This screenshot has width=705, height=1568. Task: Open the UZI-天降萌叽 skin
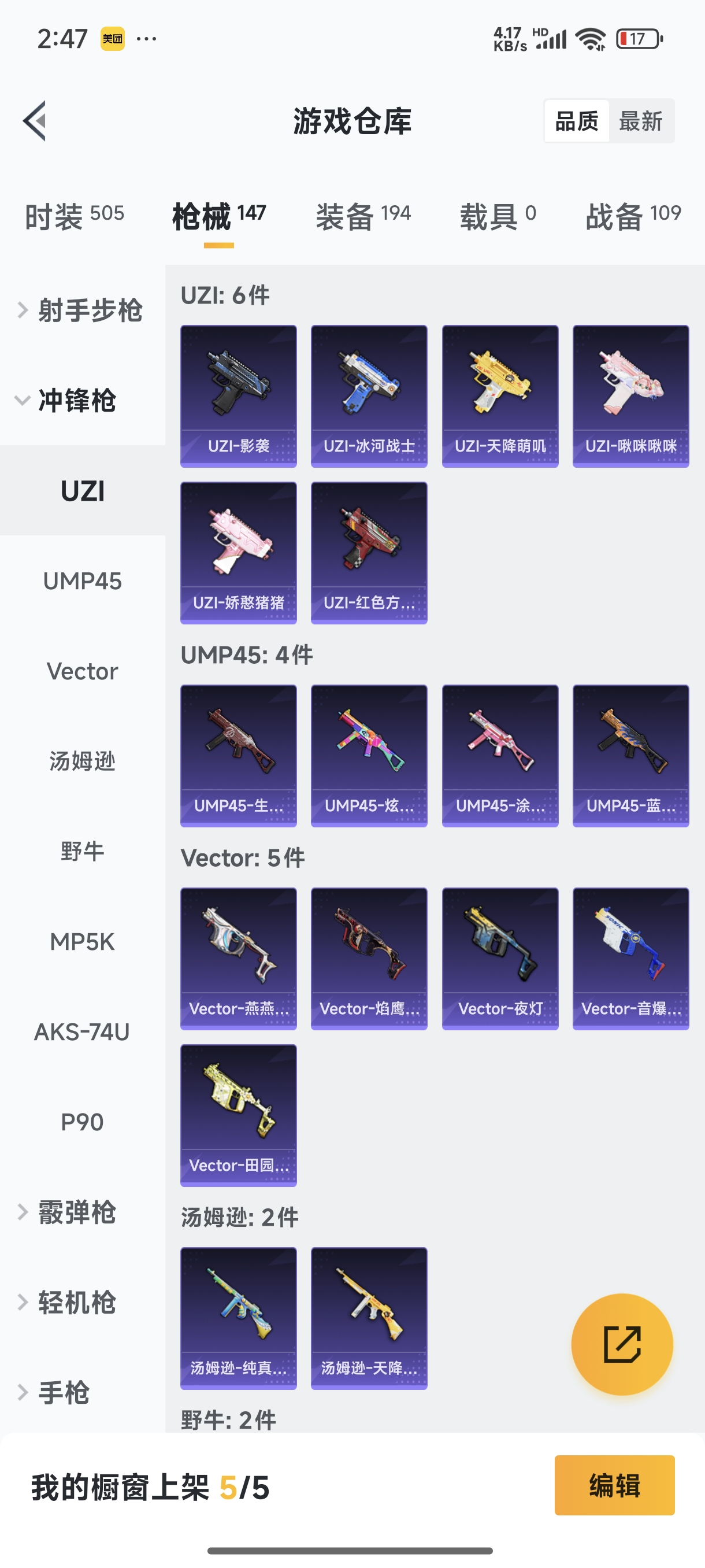coord(500,395)
